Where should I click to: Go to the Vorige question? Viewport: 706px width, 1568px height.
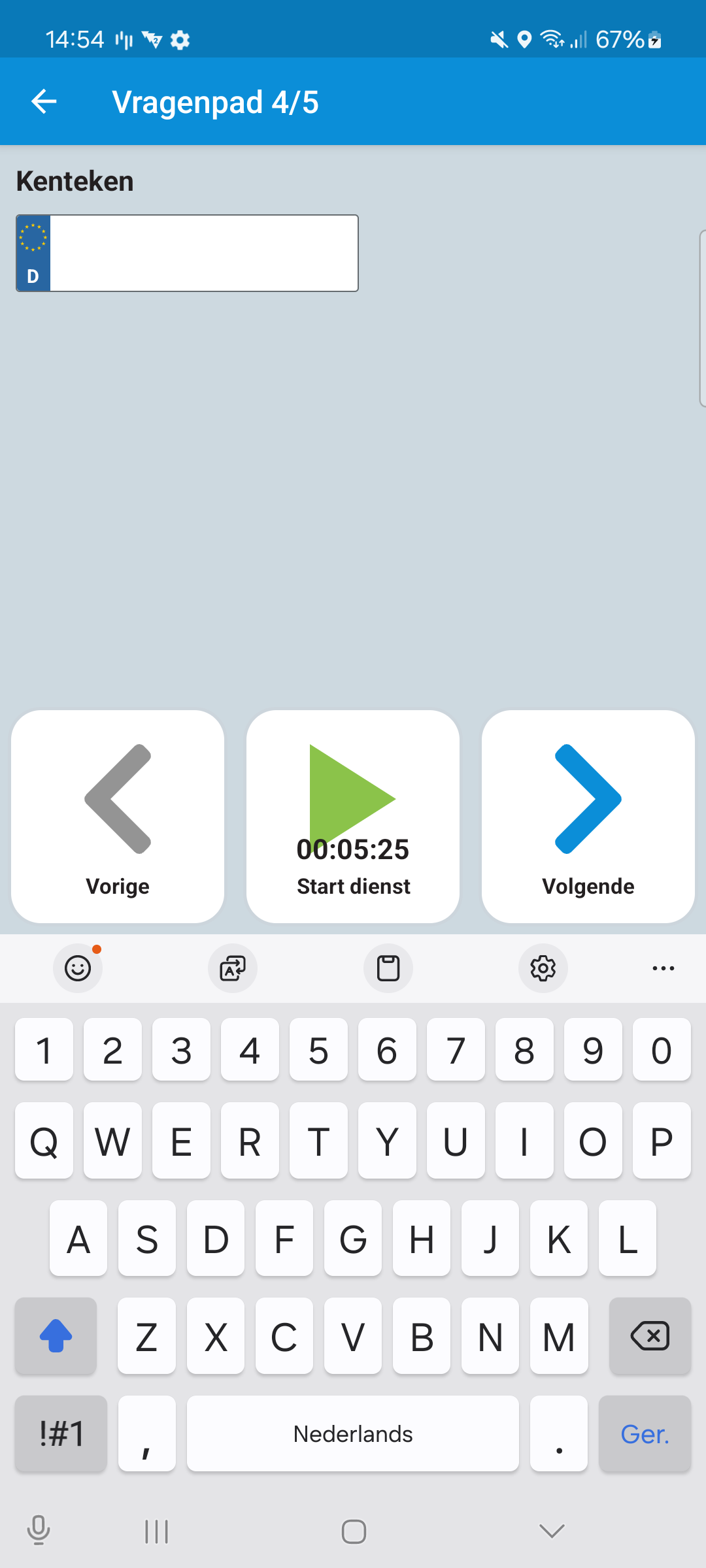[118, 816]
